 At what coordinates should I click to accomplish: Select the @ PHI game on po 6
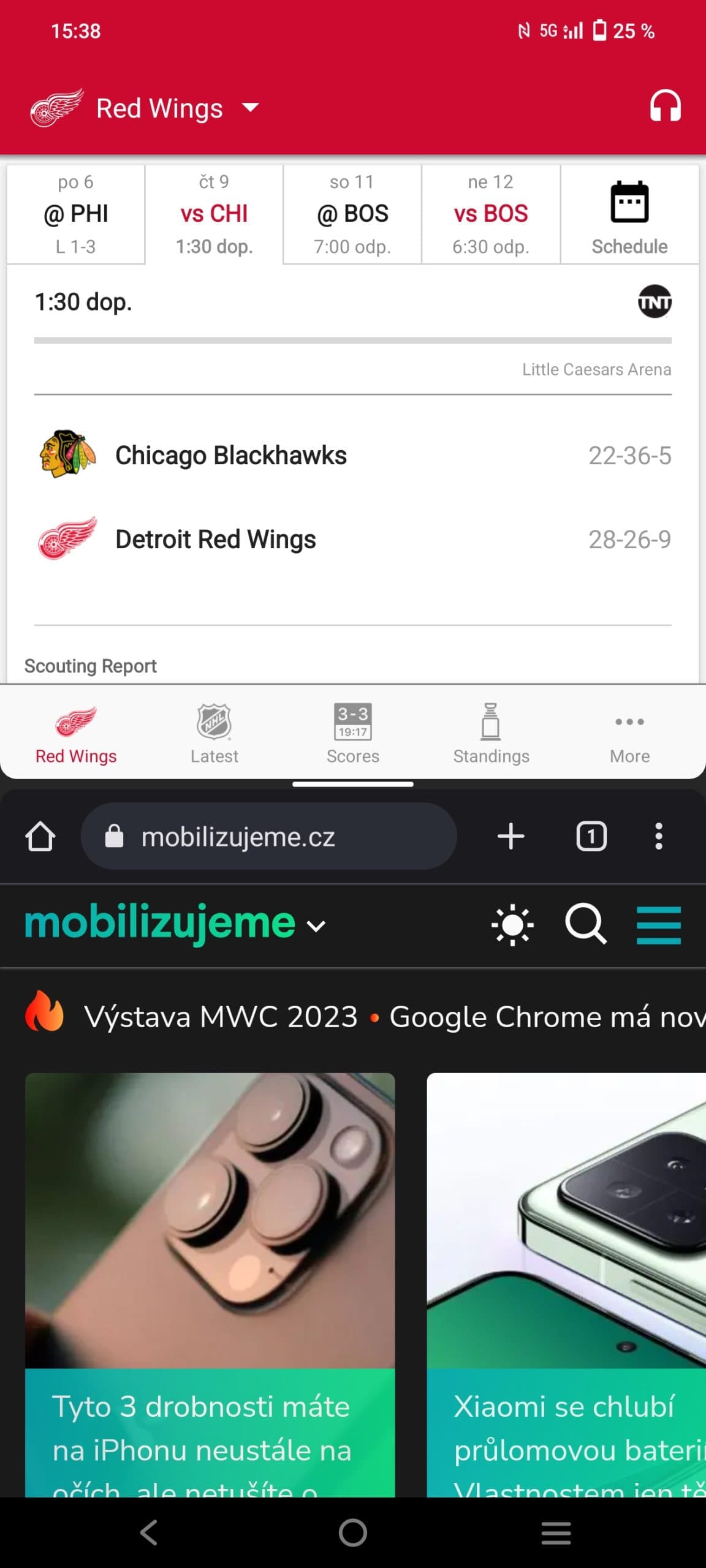[76, 214]
